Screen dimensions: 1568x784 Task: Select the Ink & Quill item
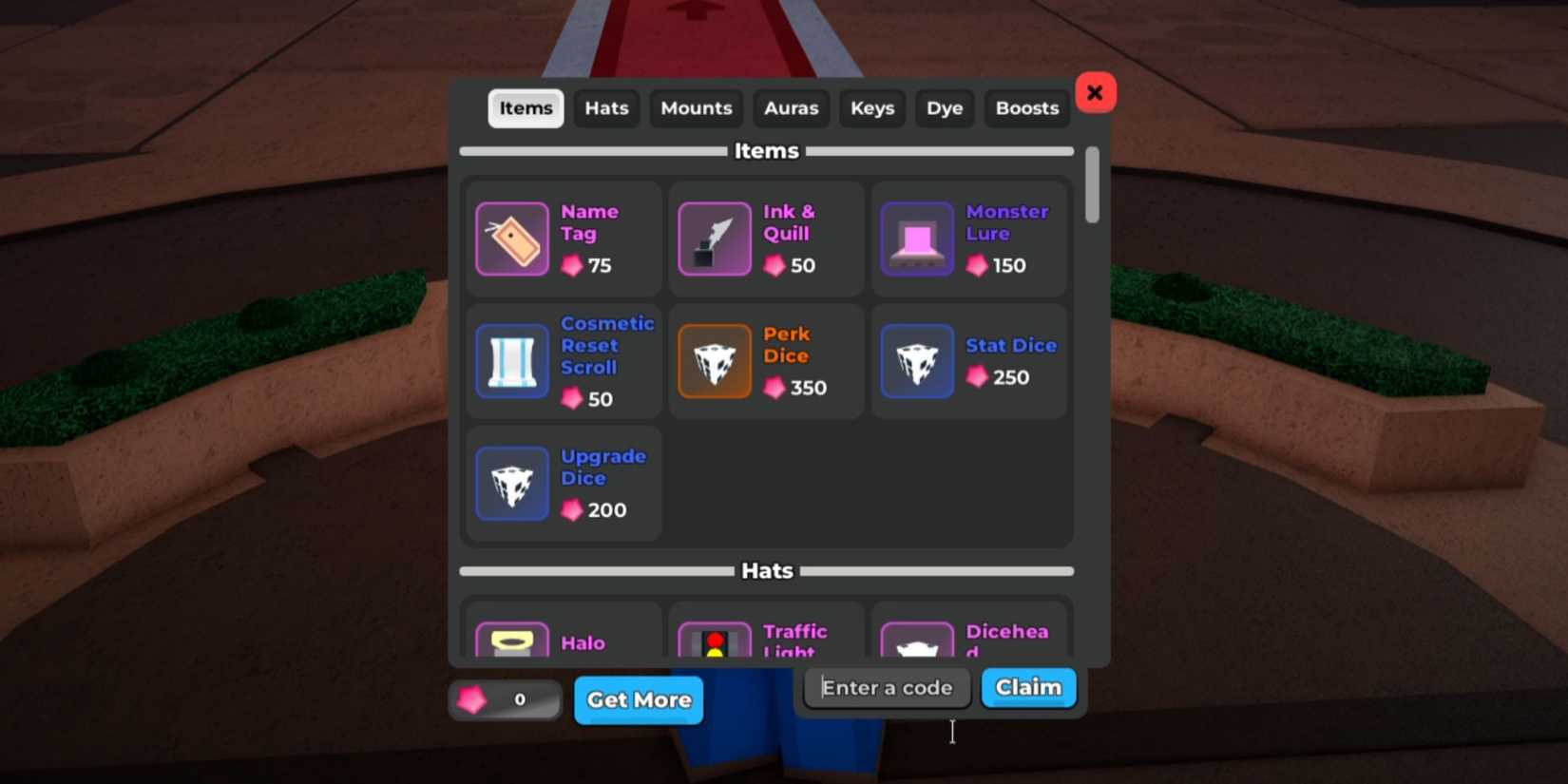(x=766, y=239)
